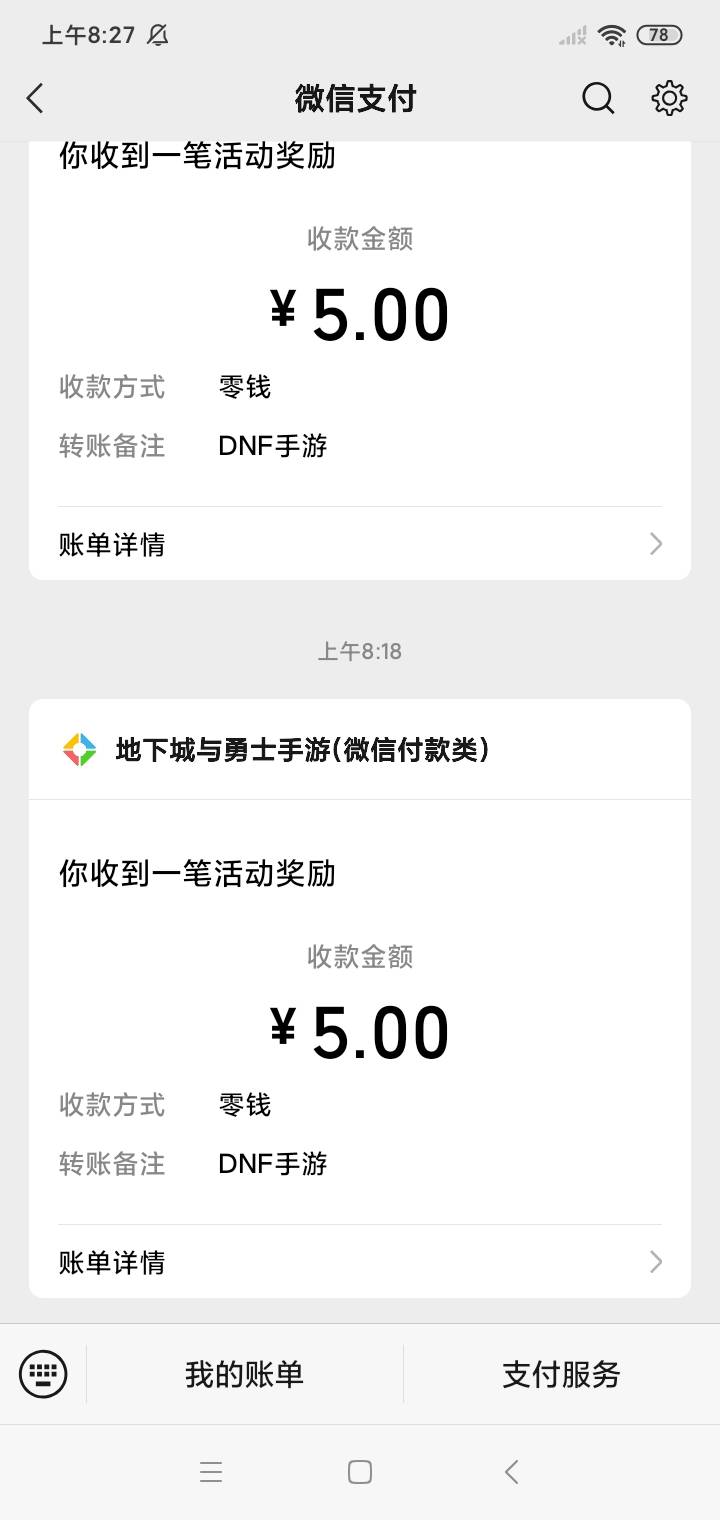Switch to keyboard input mode
Viewport: 720px width, 1520px height.
pyautogui.click(x=43, y=1374)
